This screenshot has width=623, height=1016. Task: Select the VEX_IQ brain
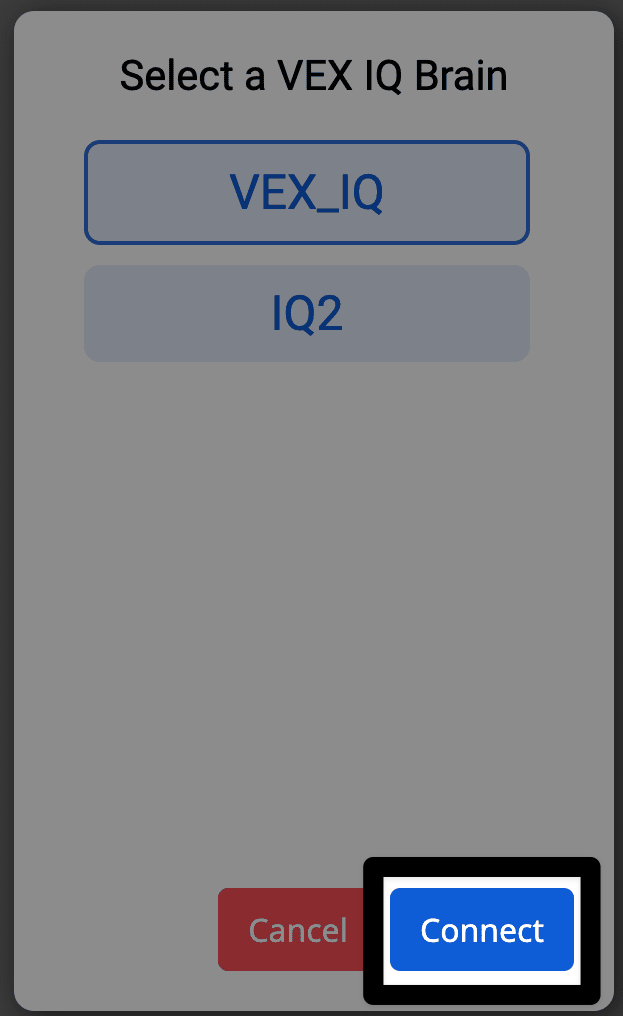[x=306, y=192]
